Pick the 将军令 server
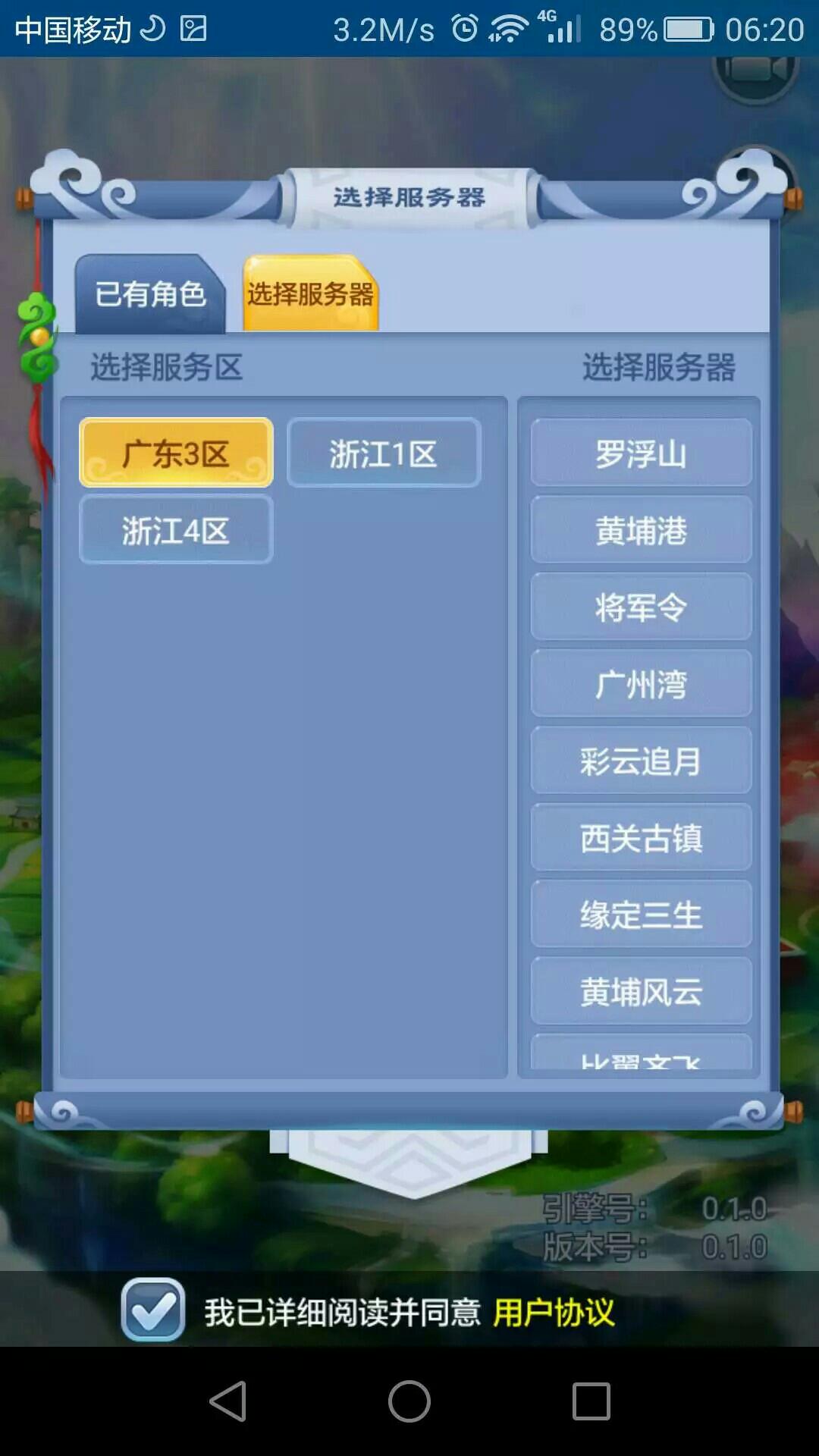Viewport: 819px width, 1456px height. pyautogui.click(x=641, y=607)
